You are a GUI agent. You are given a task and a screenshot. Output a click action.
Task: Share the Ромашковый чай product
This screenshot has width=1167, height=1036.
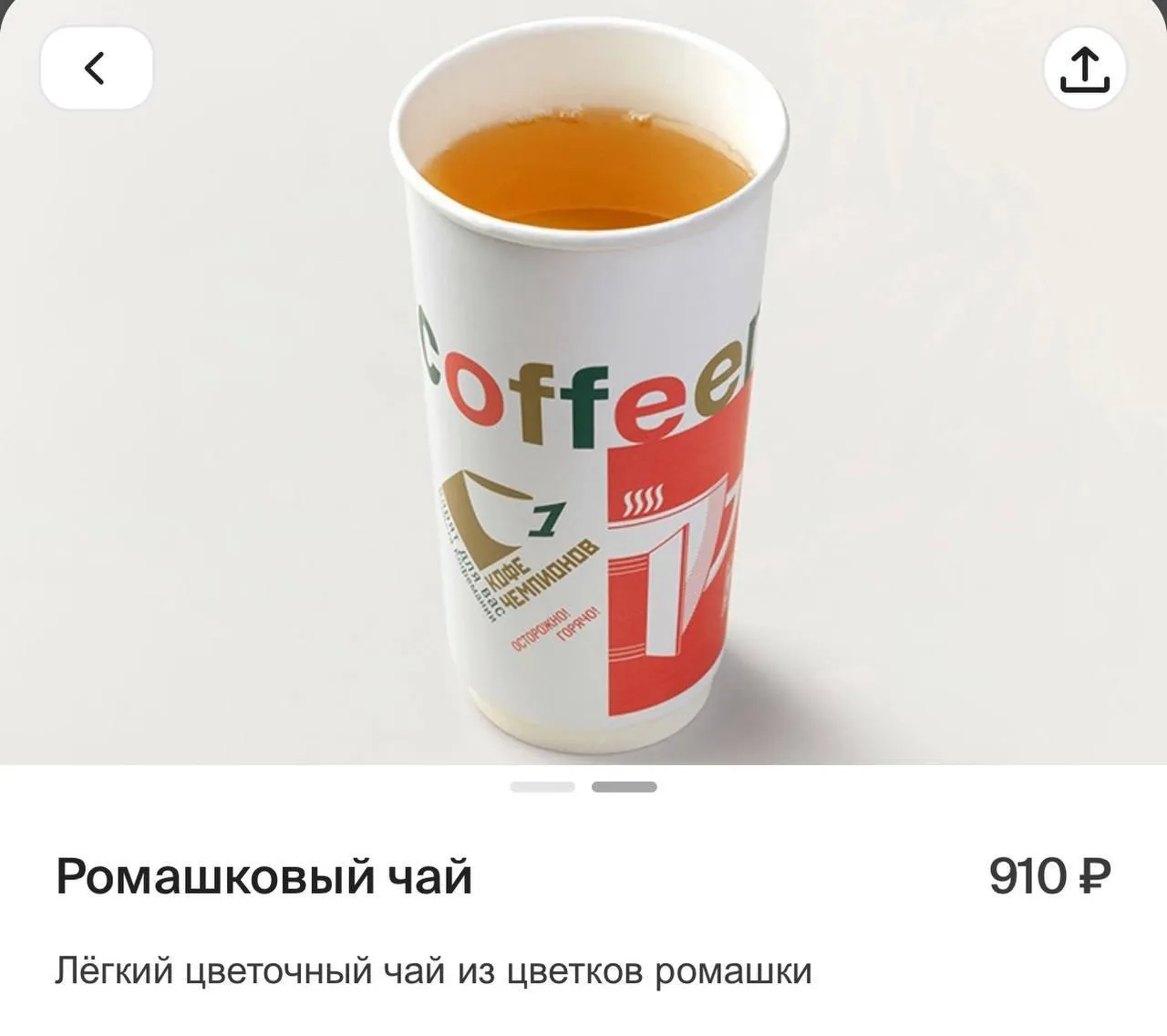pyautogui.click(x=1084, y=69)
